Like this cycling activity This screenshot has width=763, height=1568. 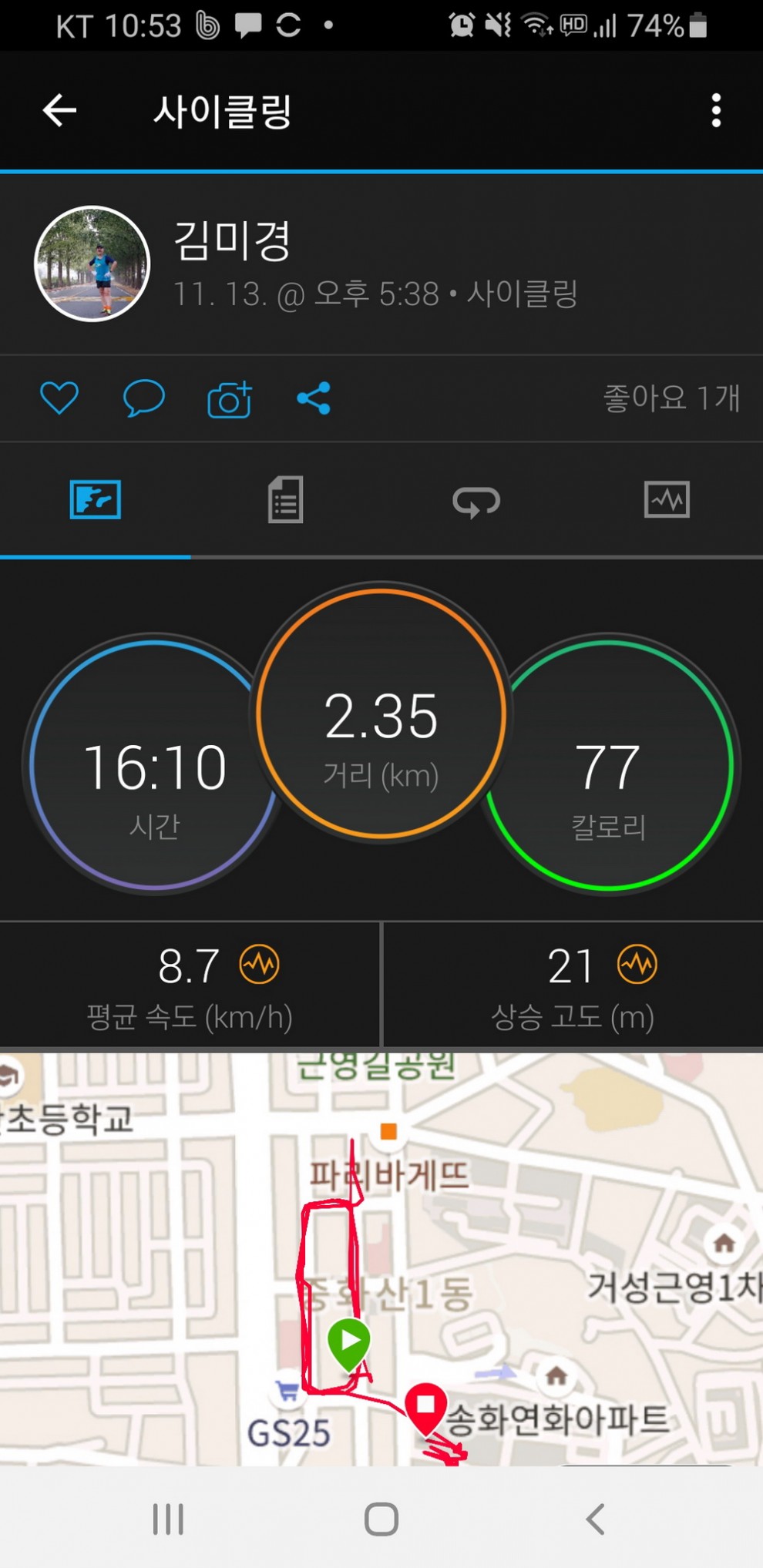(59, 398)
